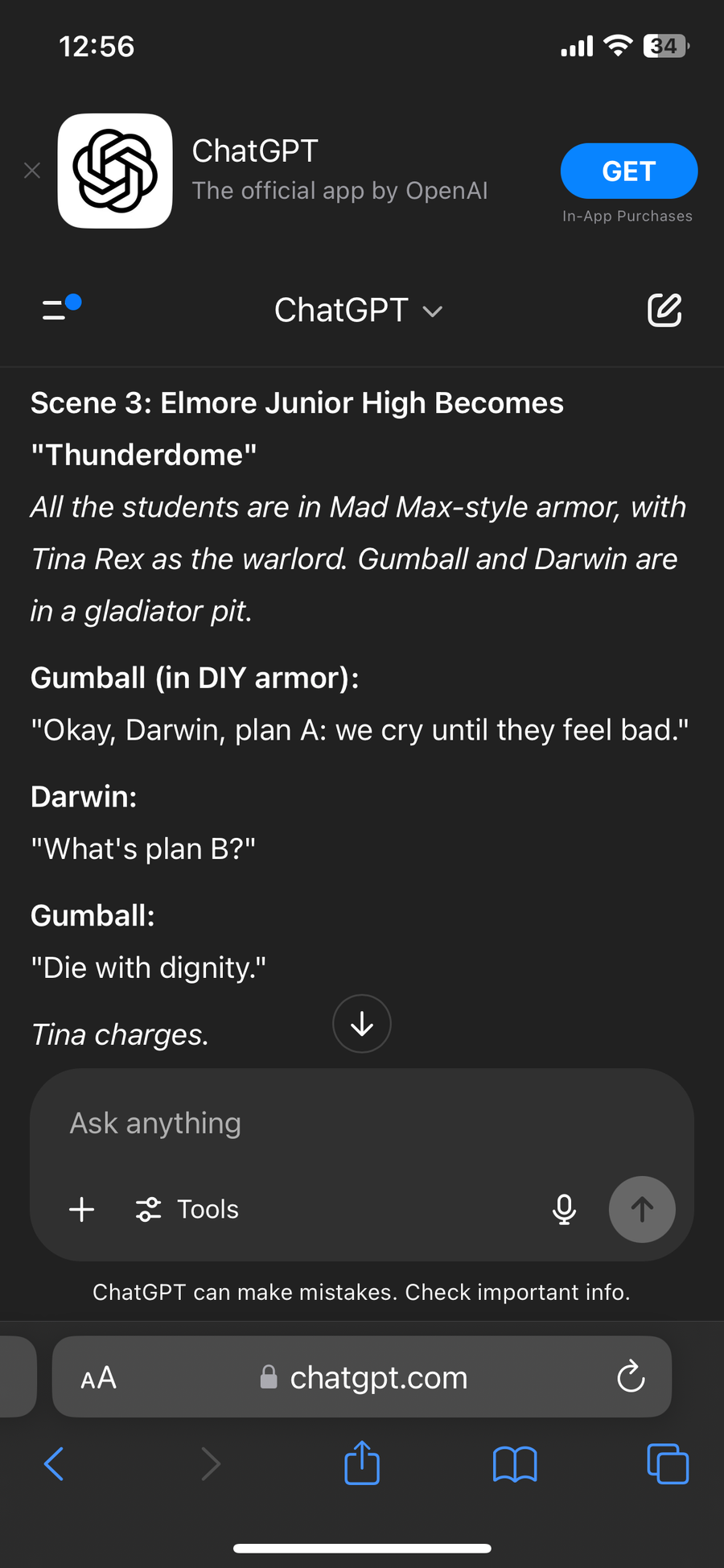Open Safari bookmarks

click(x=515, y=1464)
